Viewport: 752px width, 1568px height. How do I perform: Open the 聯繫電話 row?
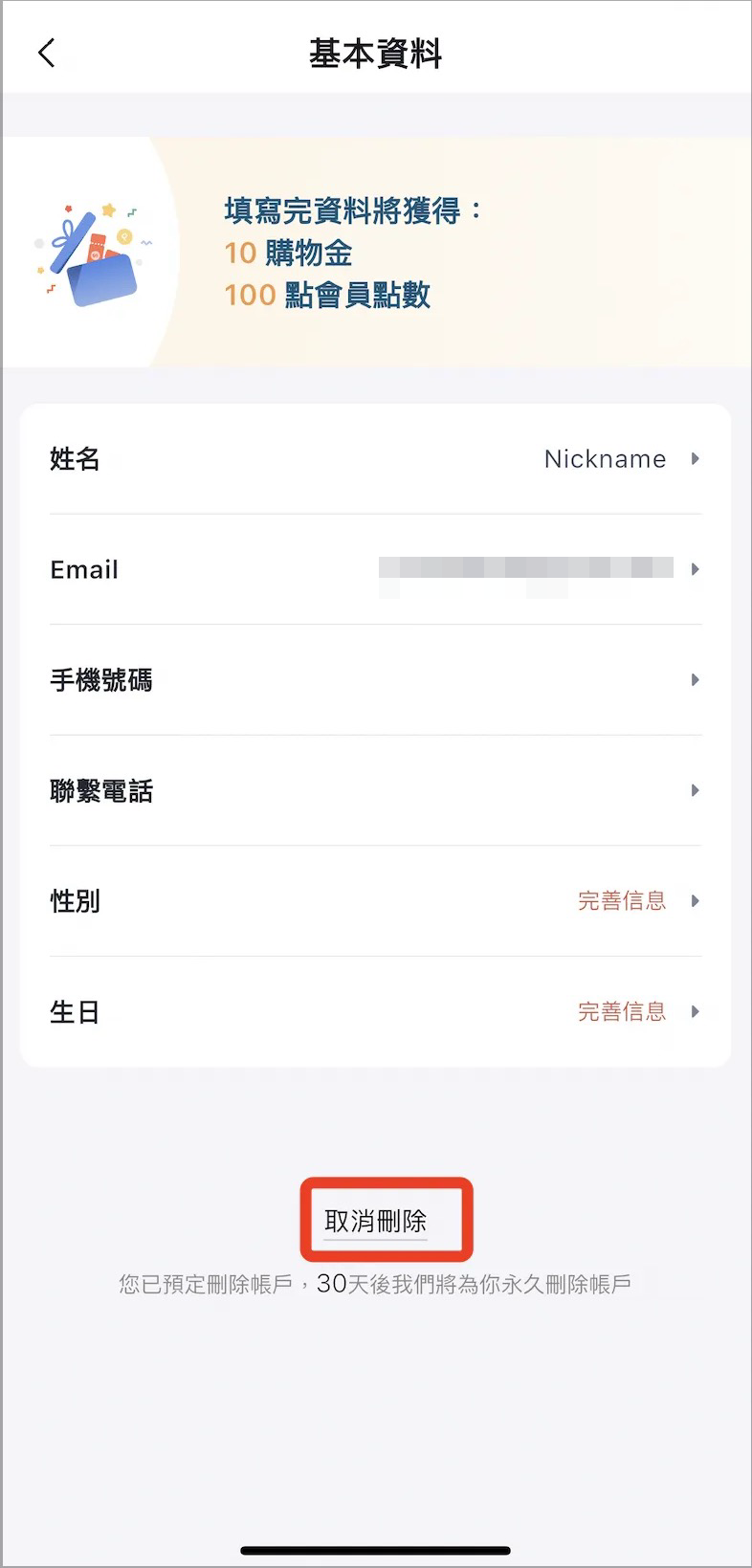pos(375,791)
